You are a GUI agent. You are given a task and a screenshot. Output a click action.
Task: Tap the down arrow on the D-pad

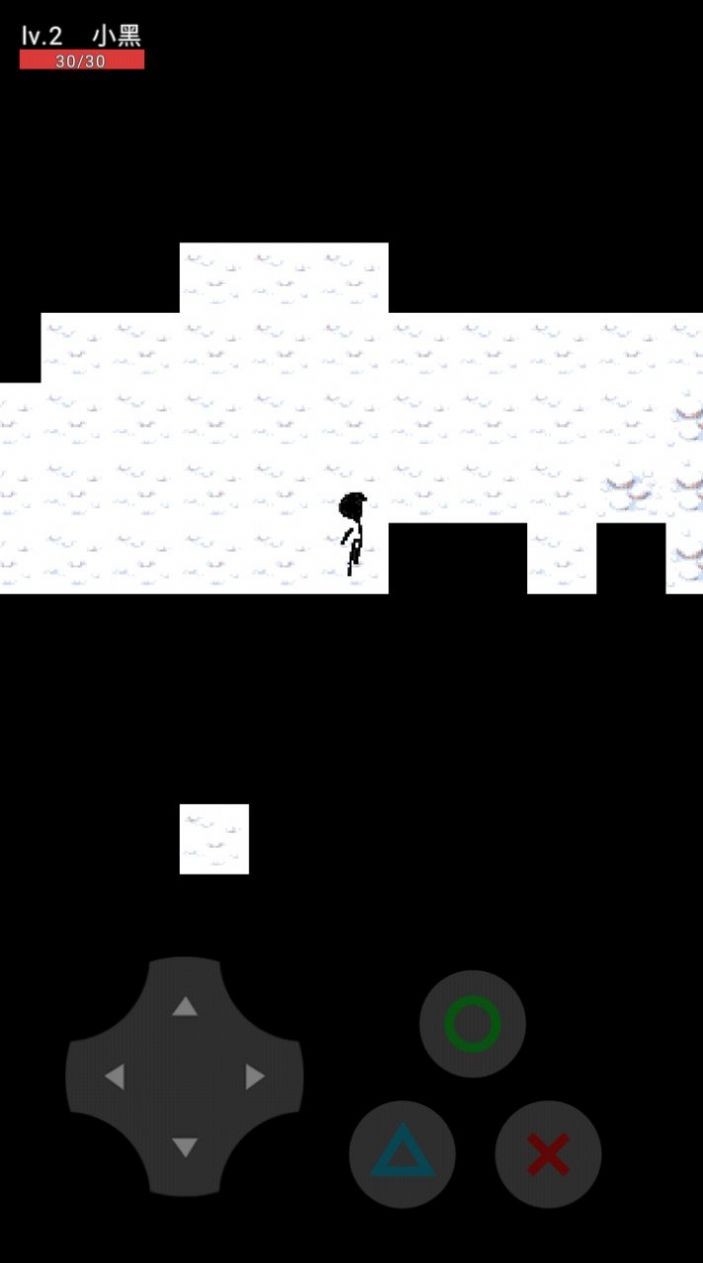pos(184,1147)
